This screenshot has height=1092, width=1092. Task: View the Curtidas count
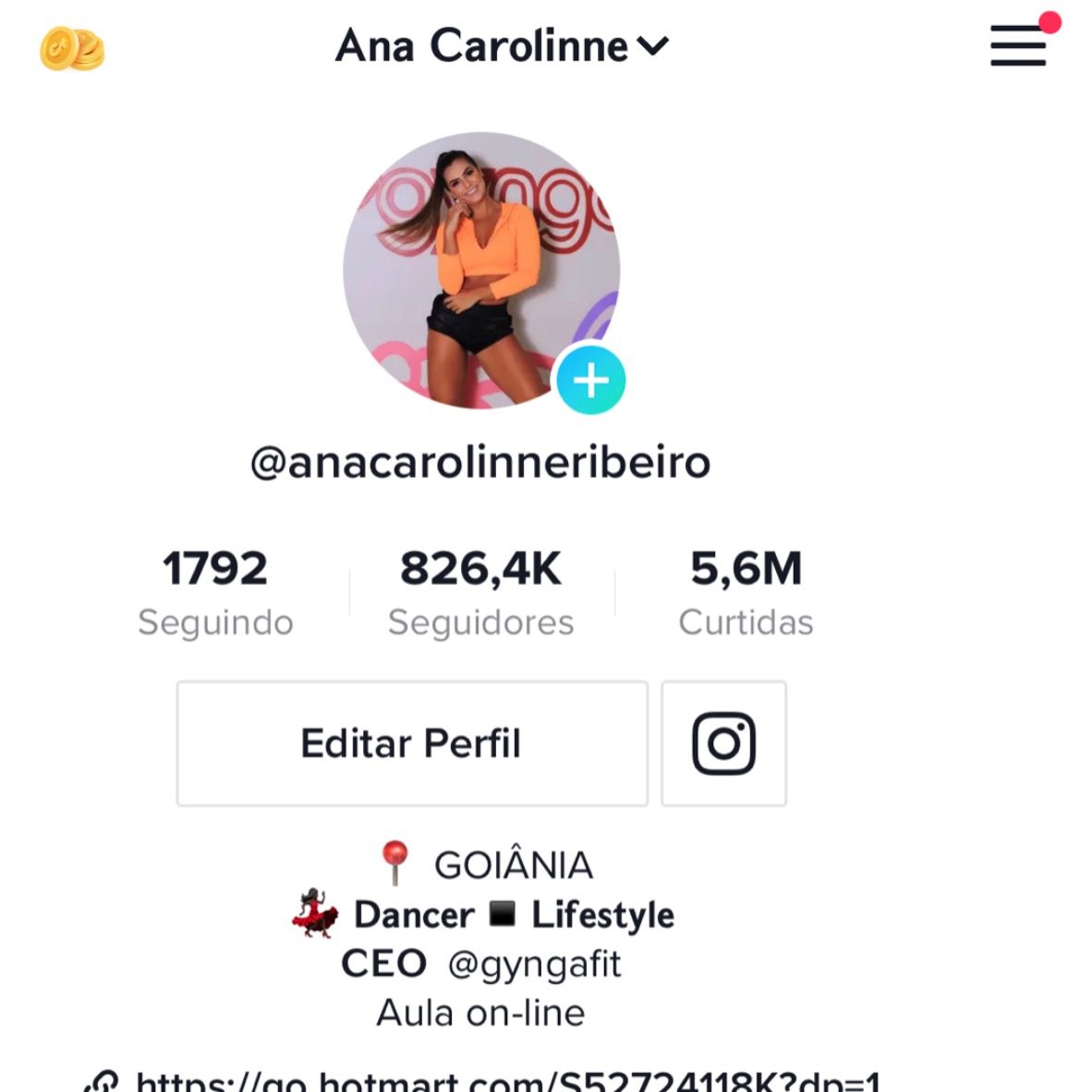(746, 593)
